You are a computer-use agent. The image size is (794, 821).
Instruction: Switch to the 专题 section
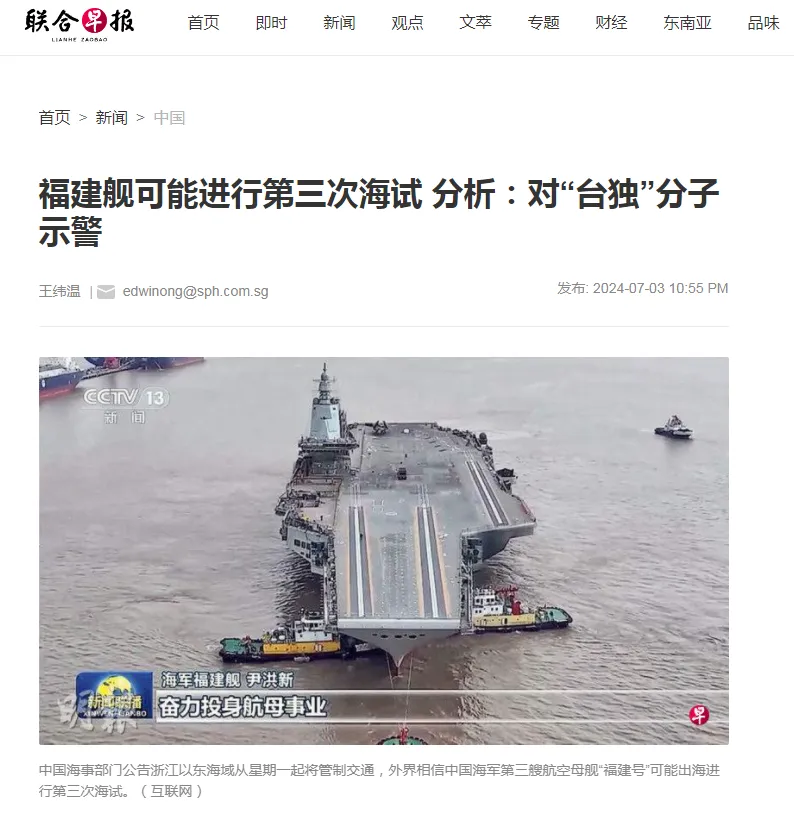[543, 23]
